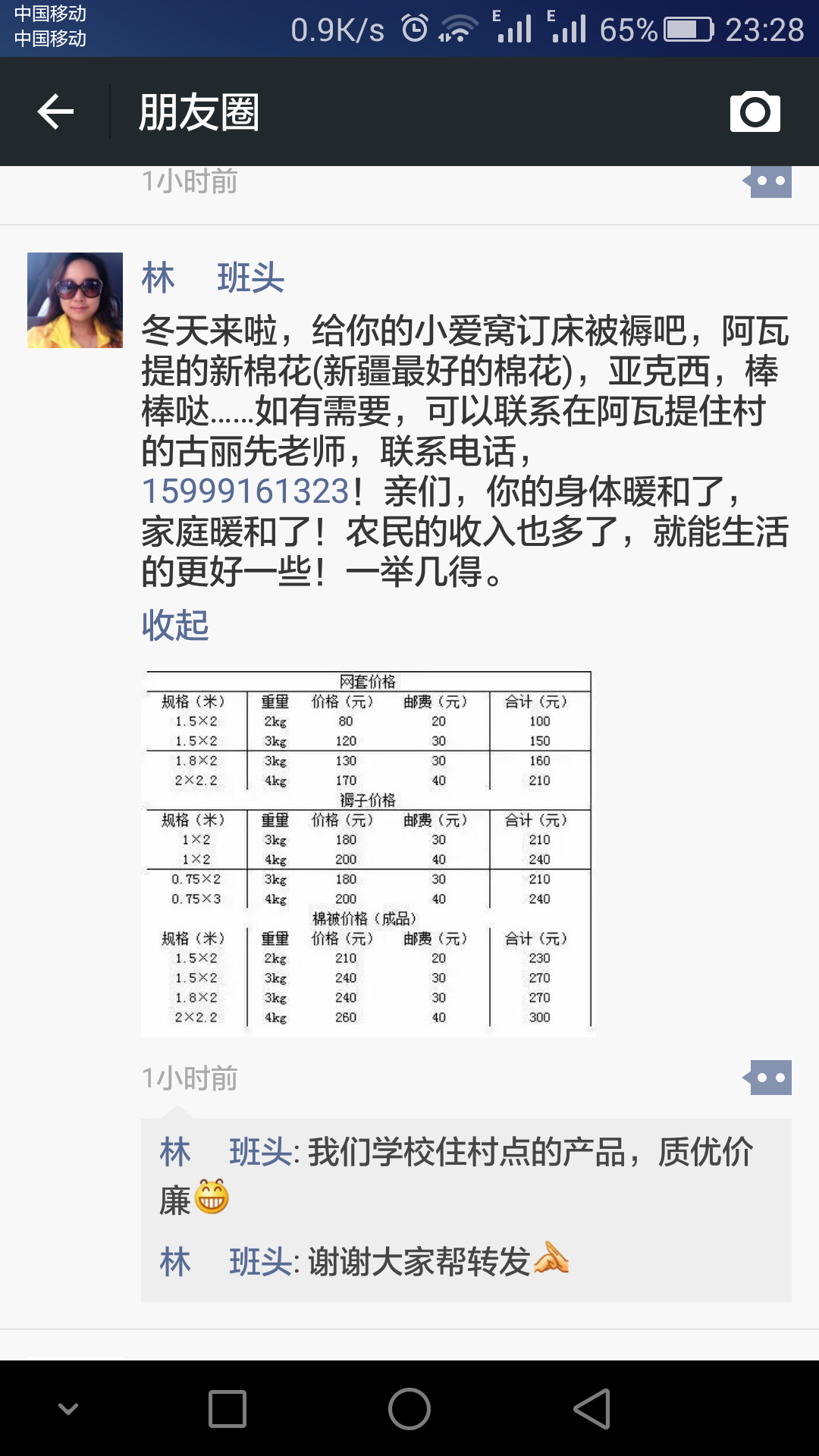Open like/comment menu under the price table
Screen dimensions: 819x1456
[x=767, y=1078]
